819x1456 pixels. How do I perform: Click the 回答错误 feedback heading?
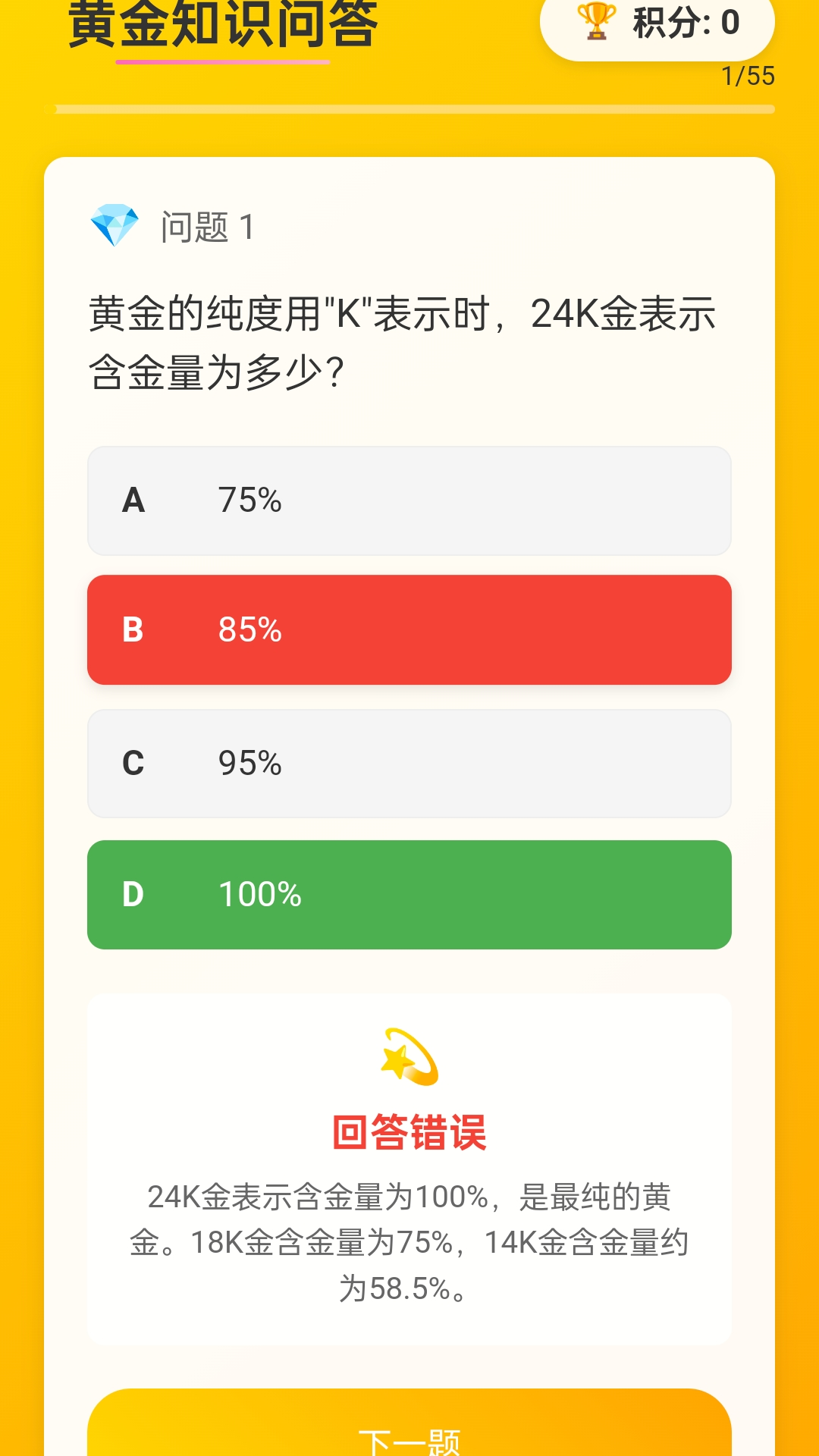409,1131
